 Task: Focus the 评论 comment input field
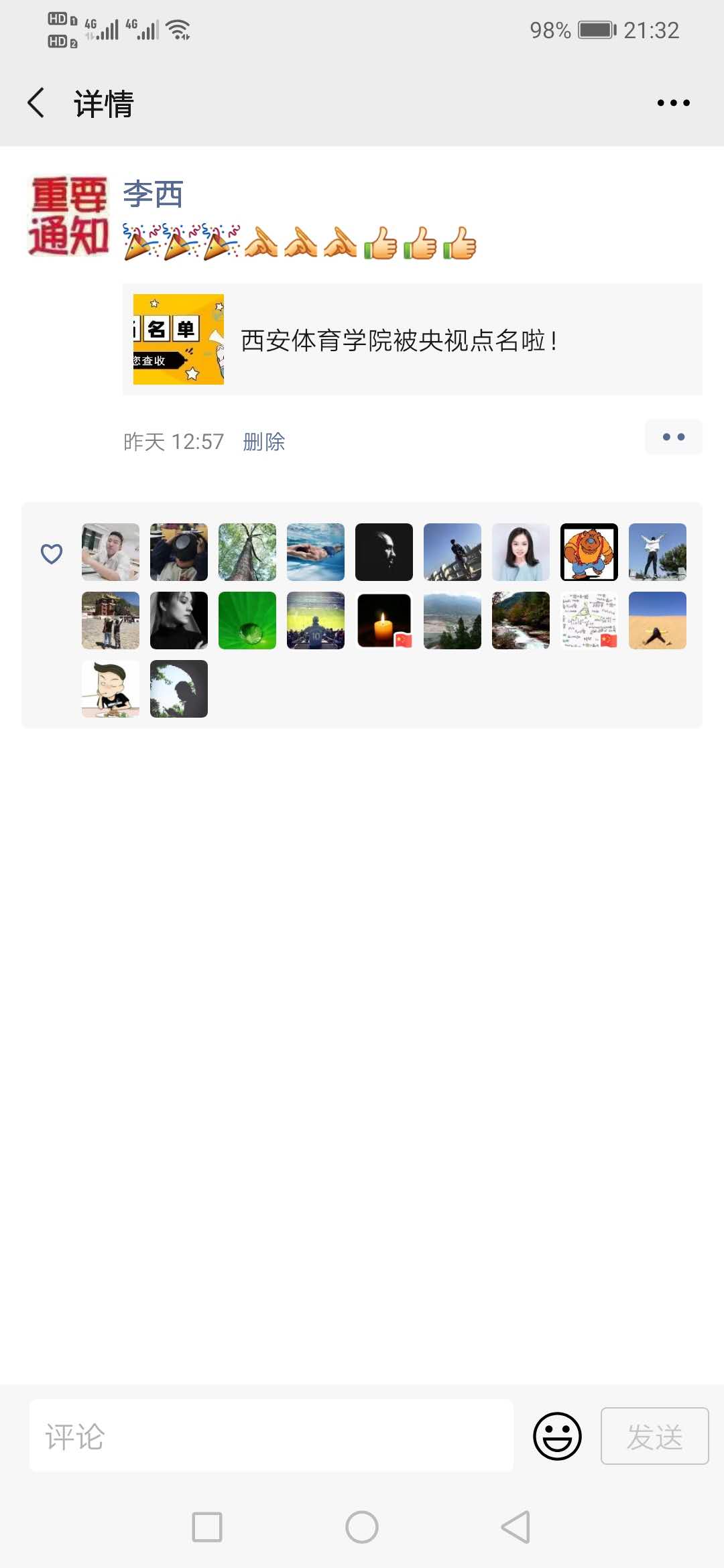[271, 1435]
